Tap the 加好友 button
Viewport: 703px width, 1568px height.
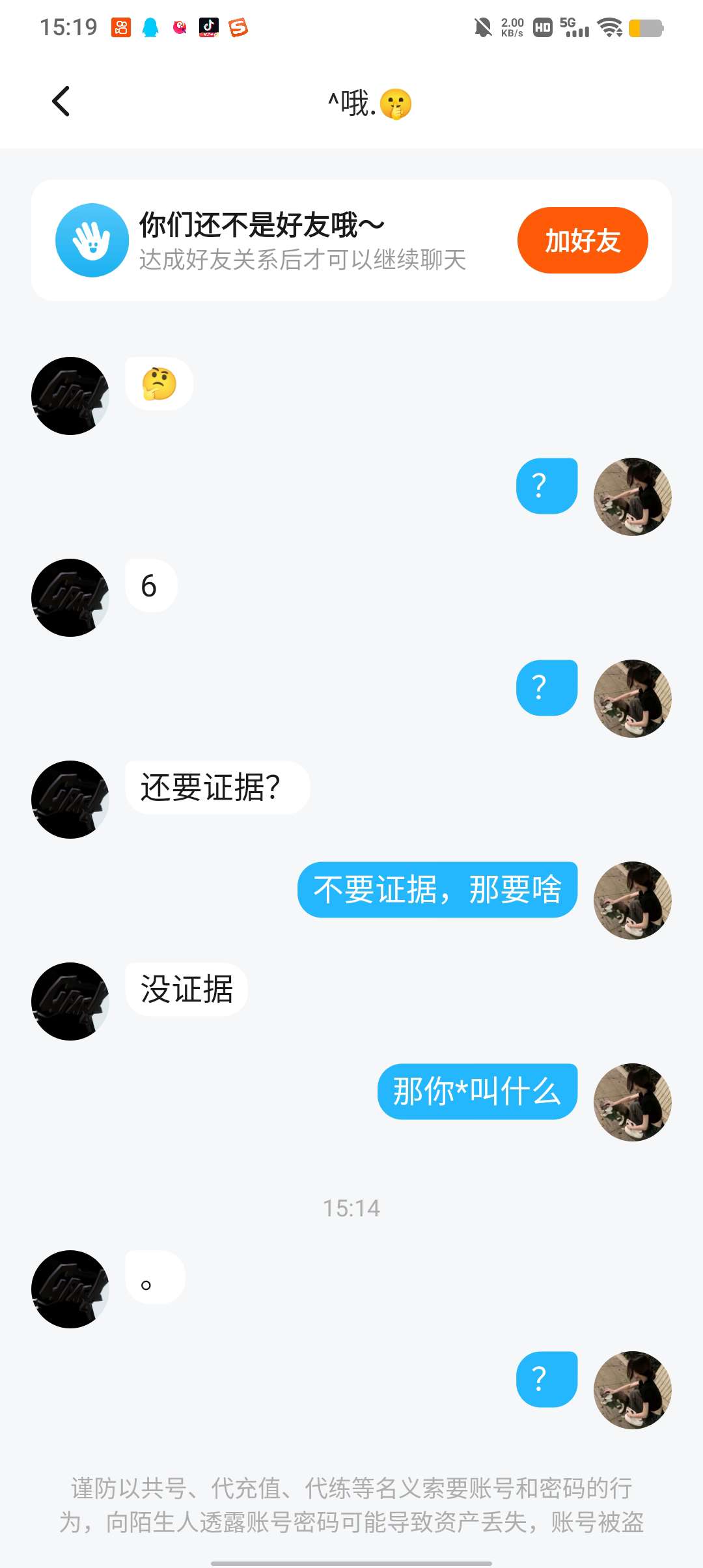(582, 240)
